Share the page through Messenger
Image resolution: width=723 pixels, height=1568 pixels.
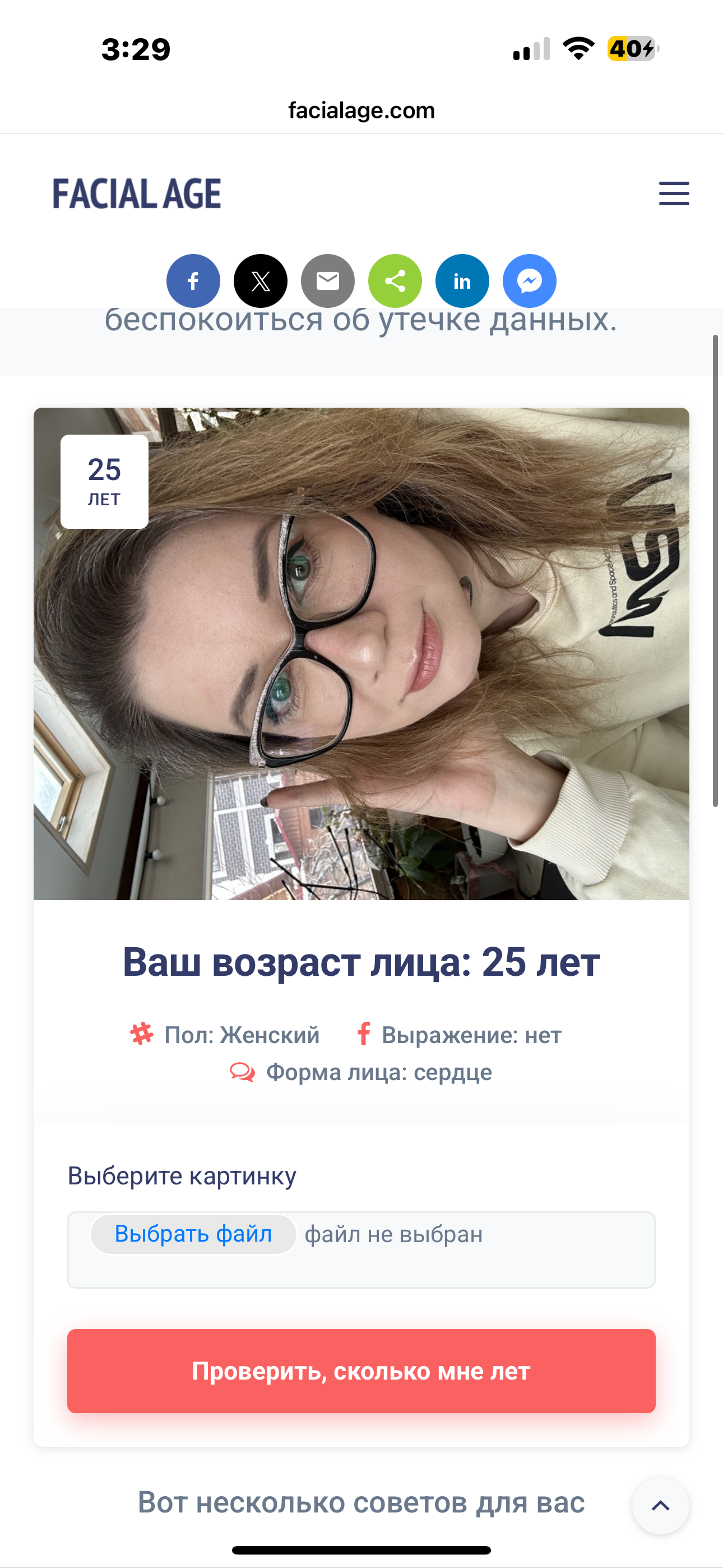pyautogui.click(x=530, y=281)
